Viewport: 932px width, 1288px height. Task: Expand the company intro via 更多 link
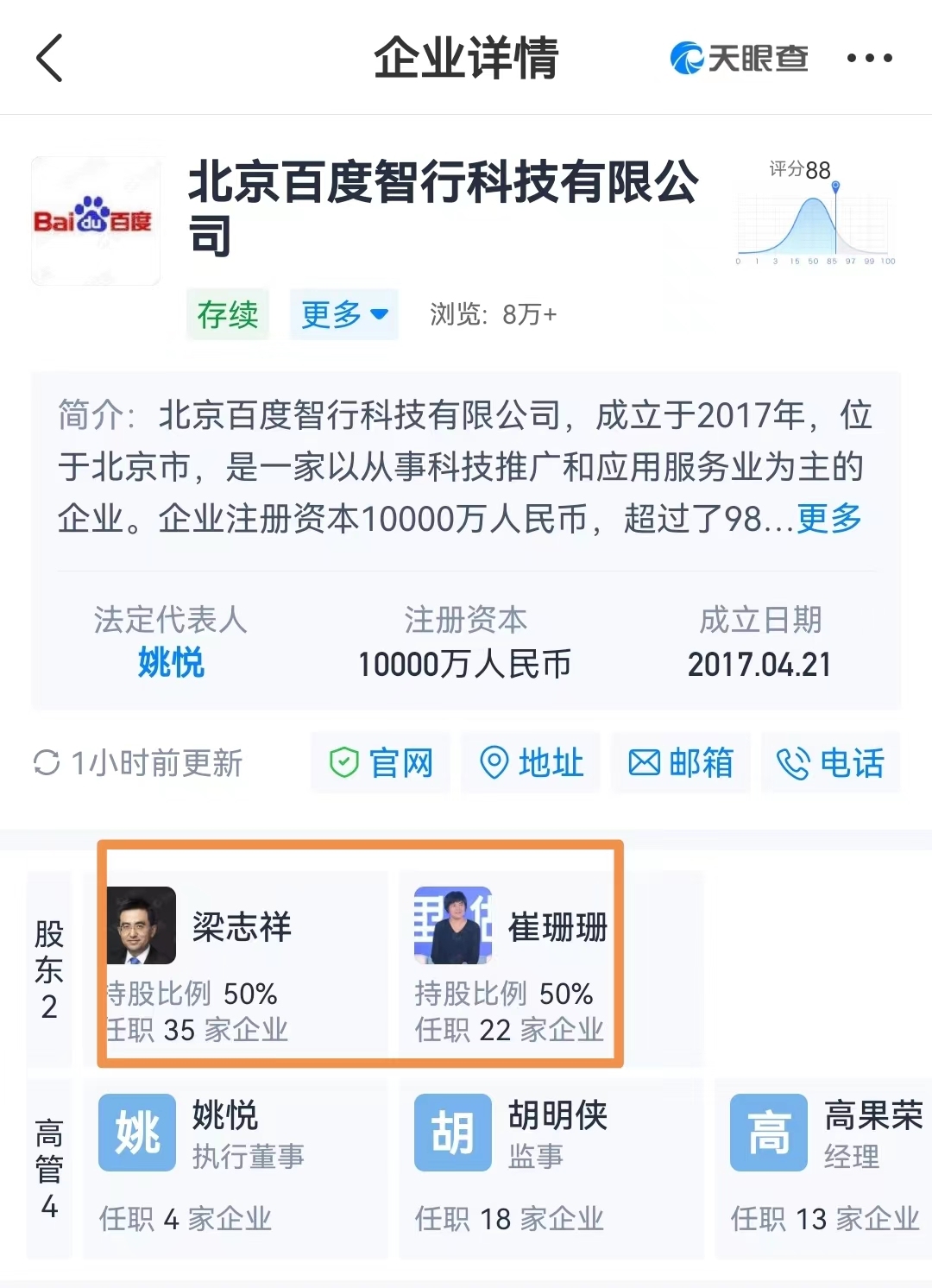tap(828, 518)
